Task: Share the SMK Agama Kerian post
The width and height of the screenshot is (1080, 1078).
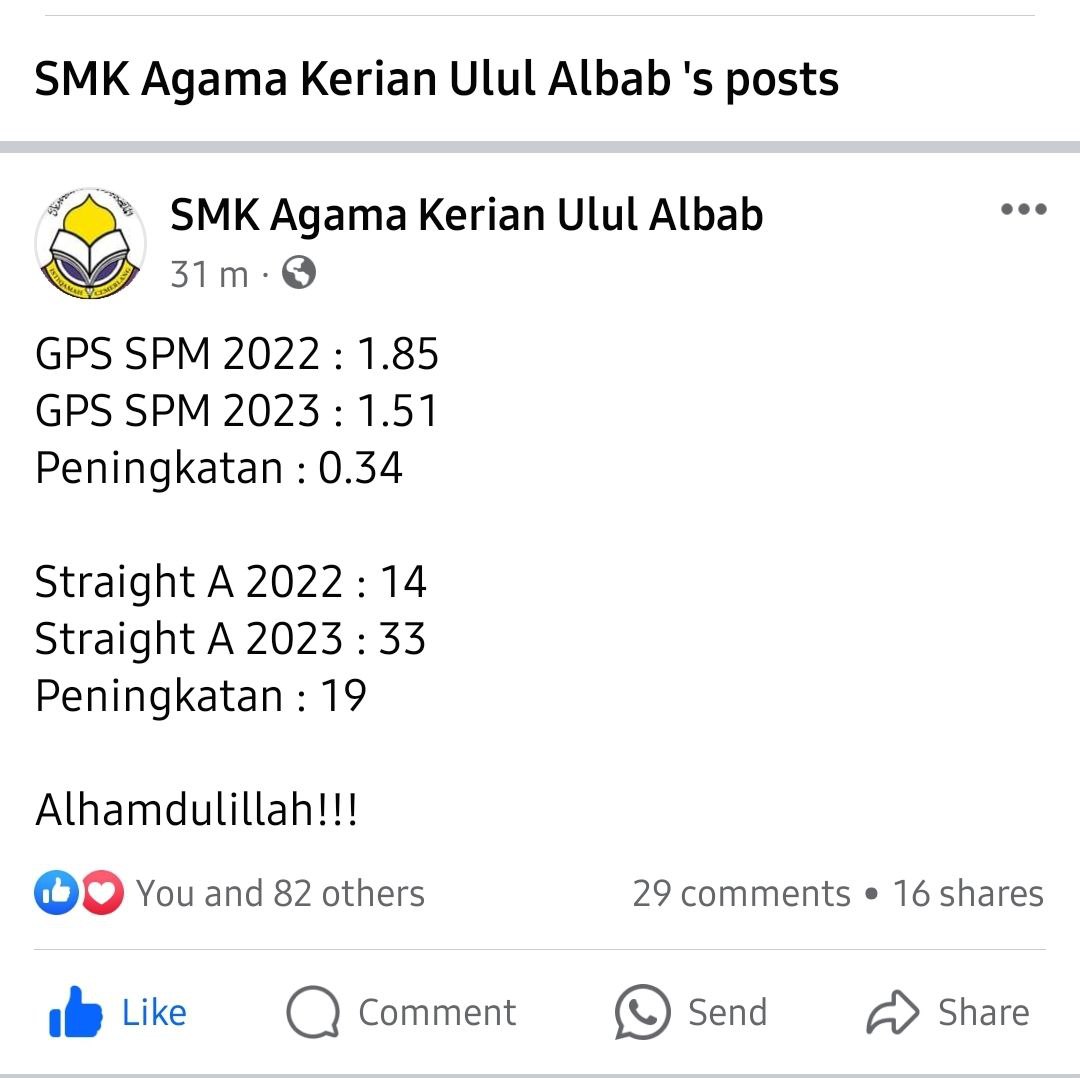Action: tap(947, 1013)
